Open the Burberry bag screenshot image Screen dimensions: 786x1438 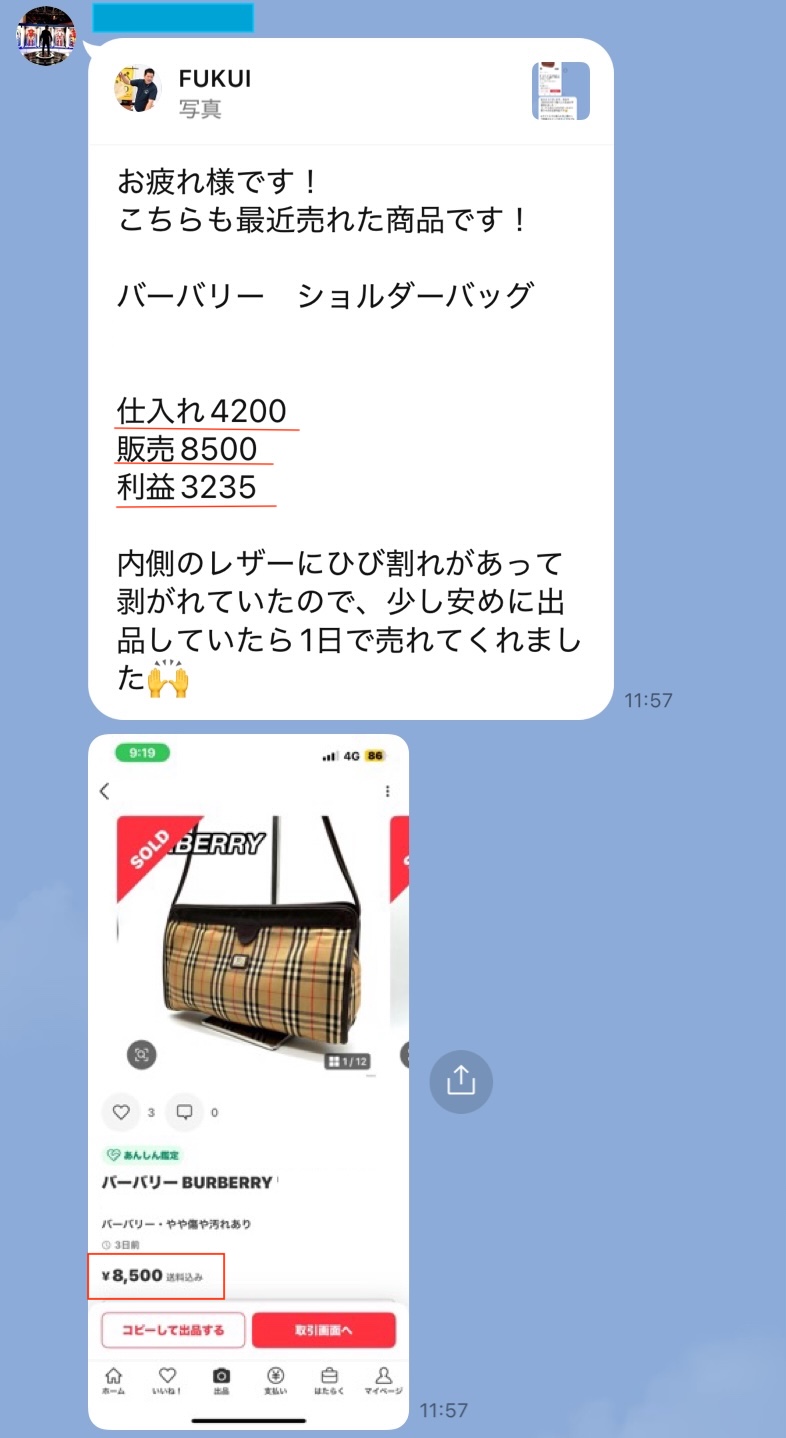tap(248, 1080)
